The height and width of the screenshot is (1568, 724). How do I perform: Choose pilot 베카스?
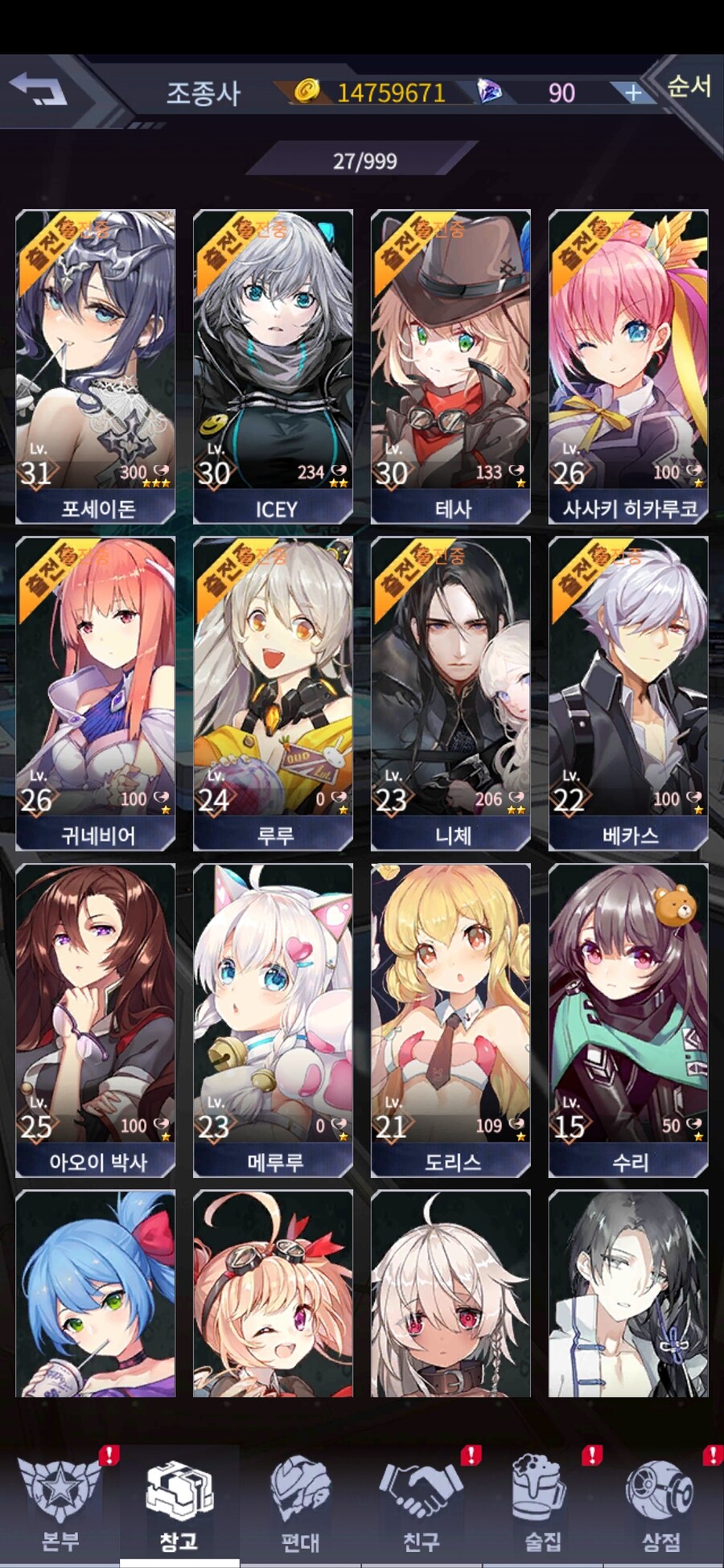point(628,693)
